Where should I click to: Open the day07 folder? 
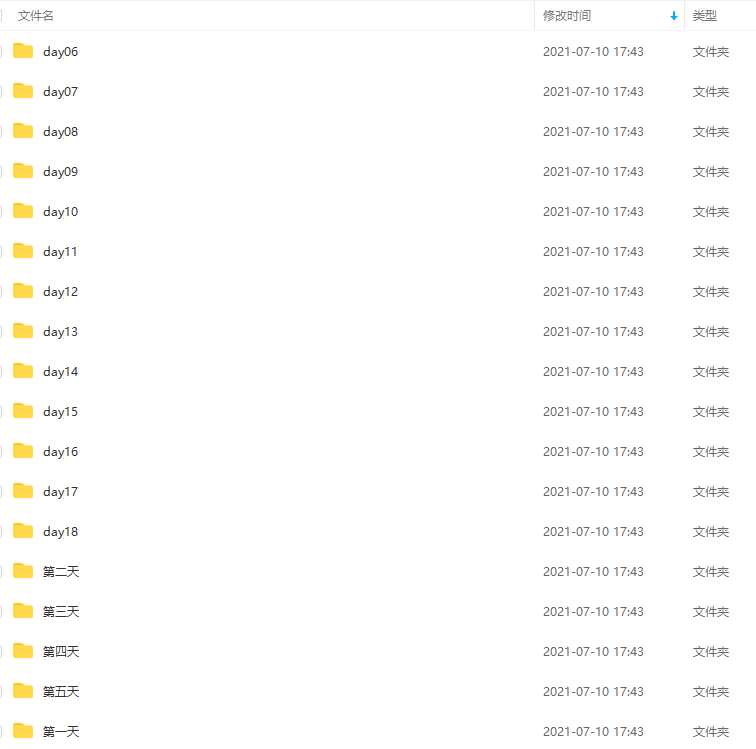(60, 92)
